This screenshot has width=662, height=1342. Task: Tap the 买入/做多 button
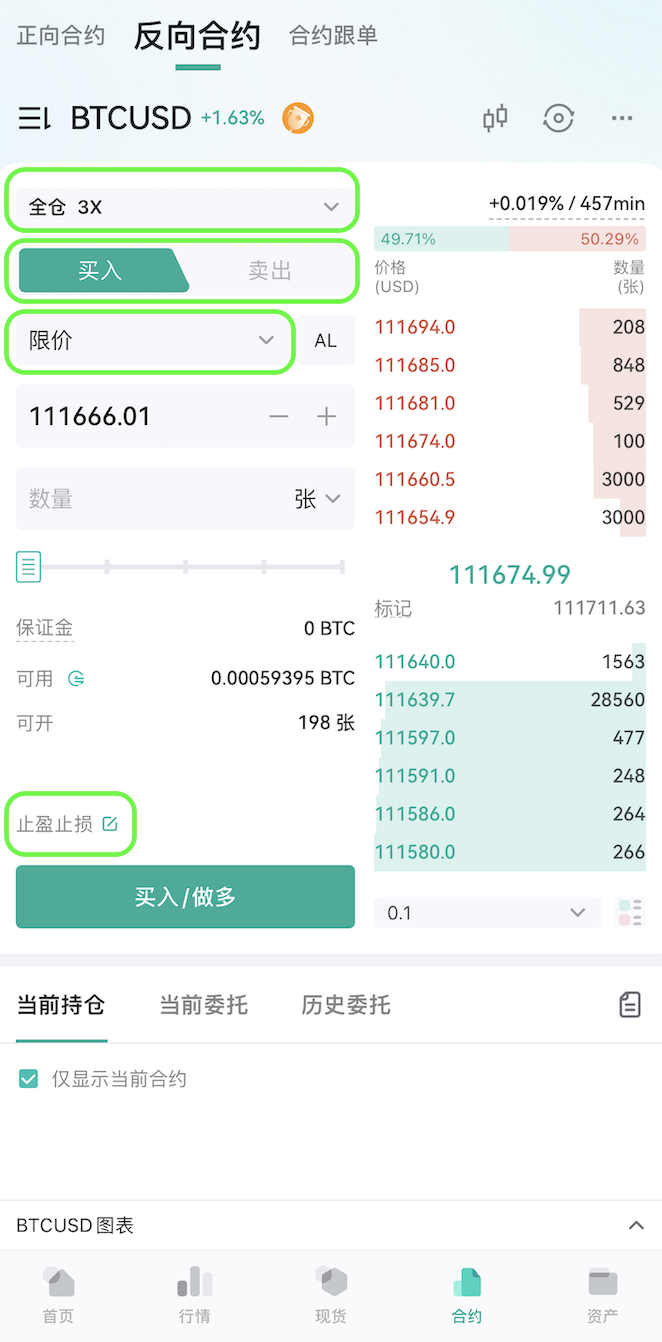pos(185,897)
